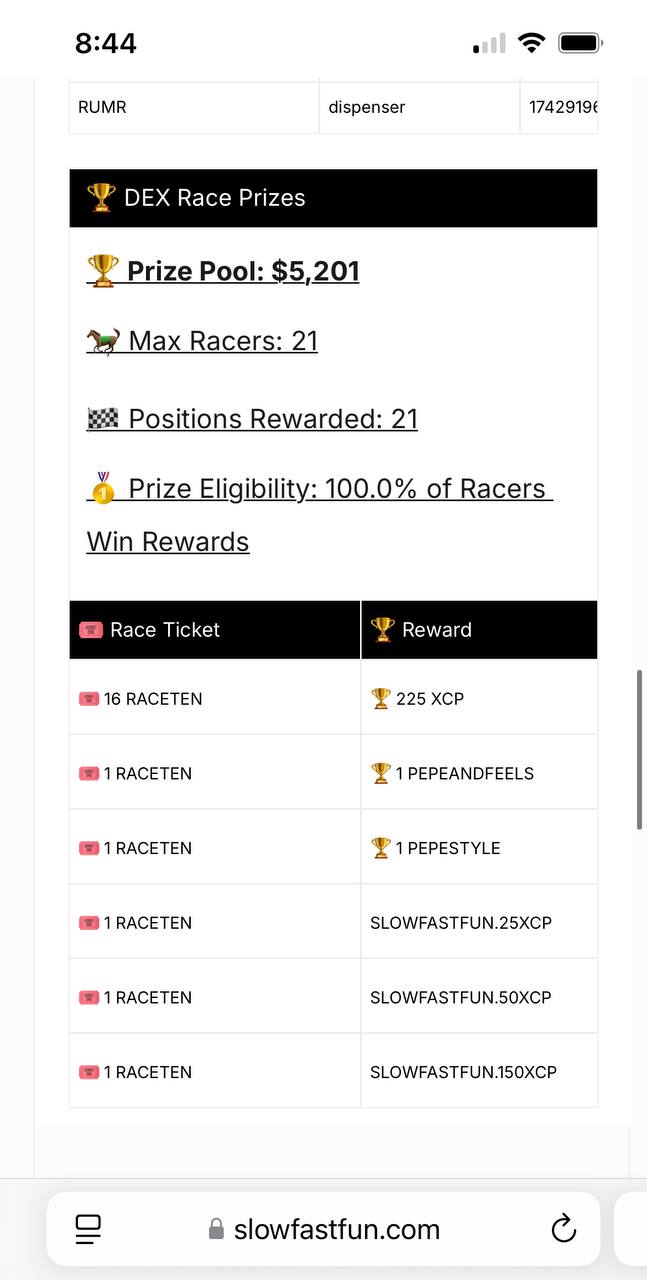Open the Prize Pool $5,201 link
The width and height of the screenshot is (647, 1280).
pyautogui.click(x=223, y=271)
